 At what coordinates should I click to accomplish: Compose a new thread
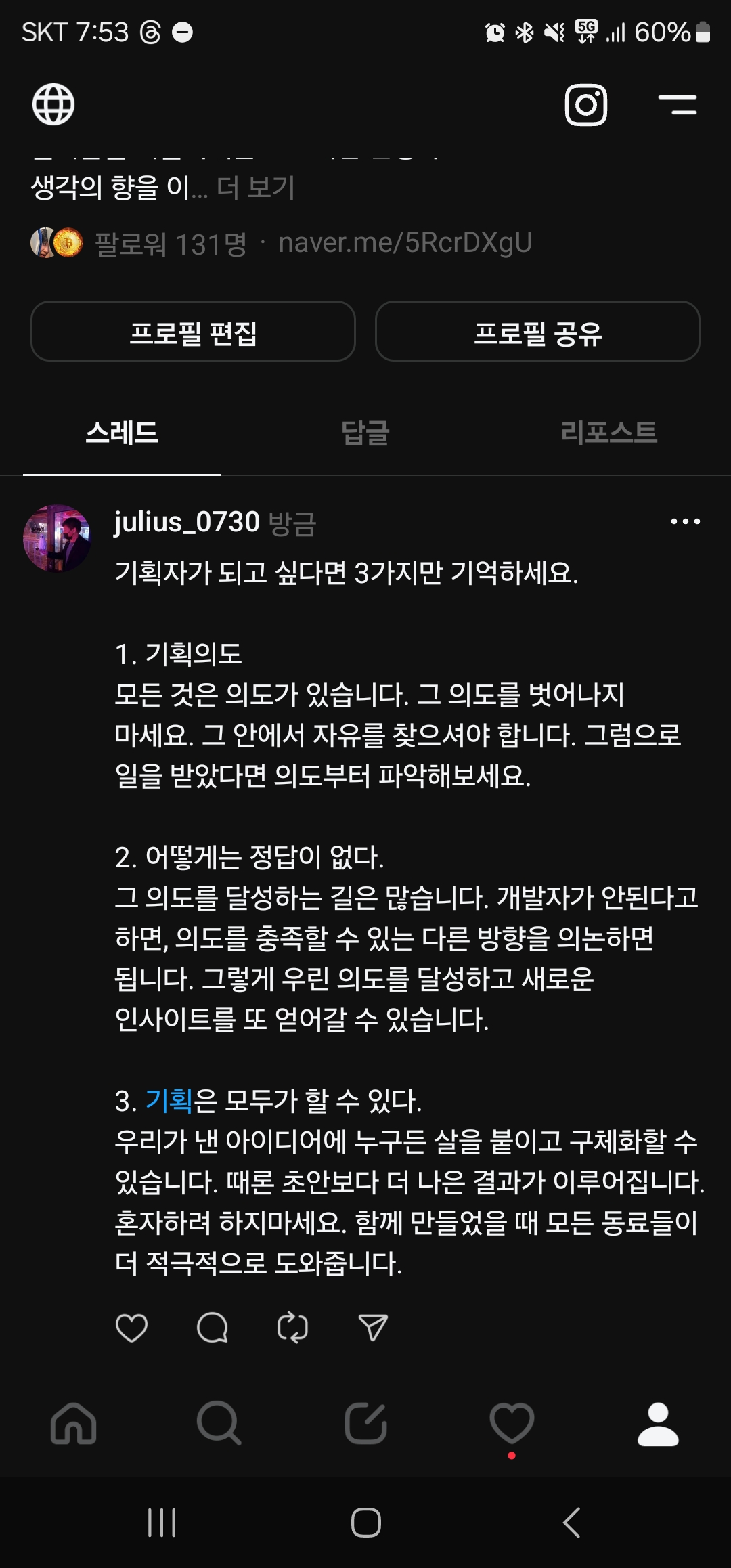coord(365,1422)
